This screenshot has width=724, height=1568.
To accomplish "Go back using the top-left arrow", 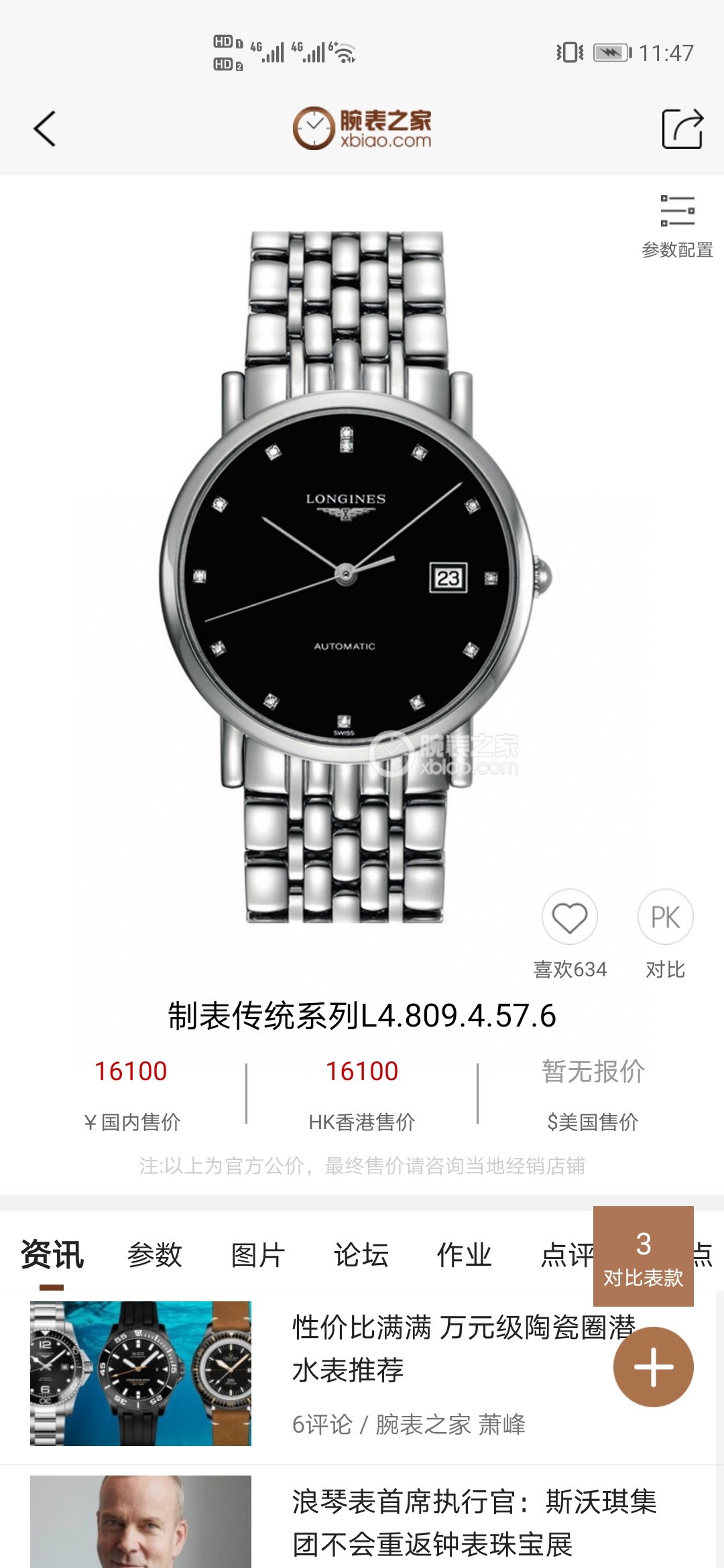I will tap(45, 129).
